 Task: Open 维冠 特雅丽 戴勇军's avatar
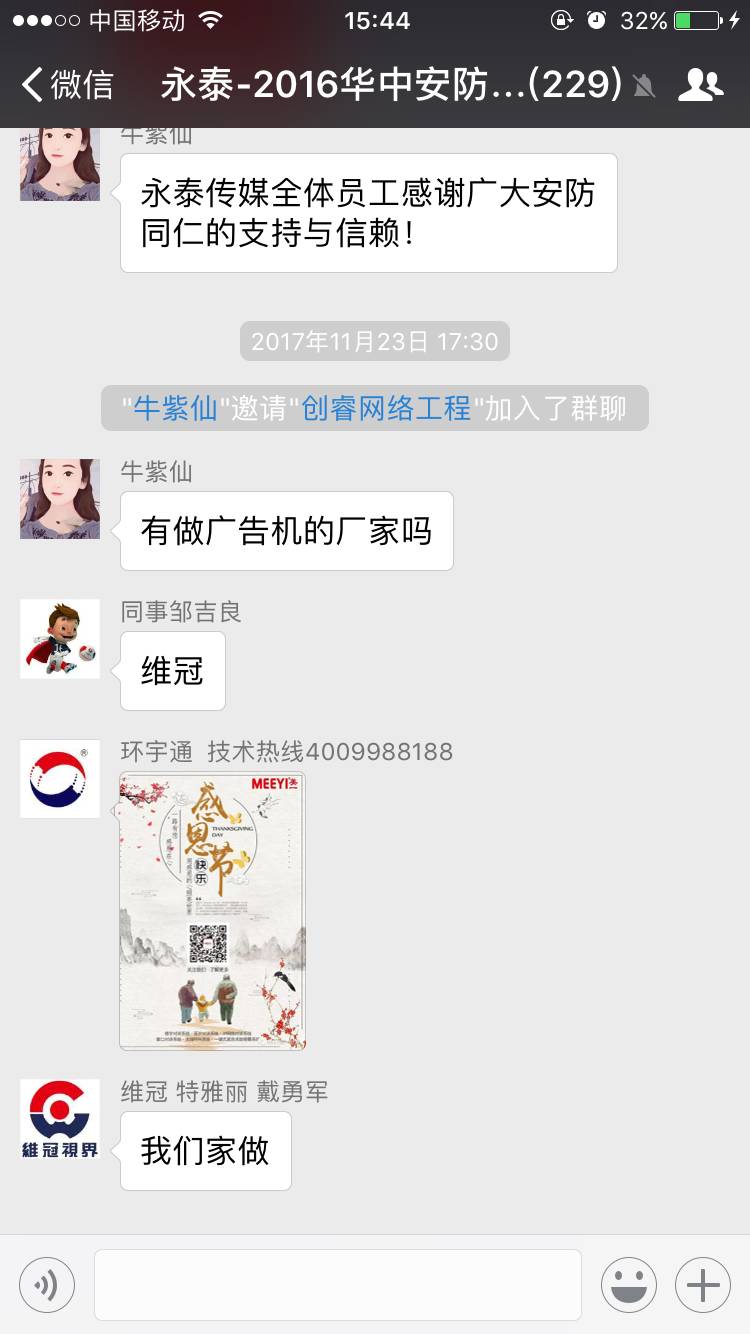click(60, 1119)
